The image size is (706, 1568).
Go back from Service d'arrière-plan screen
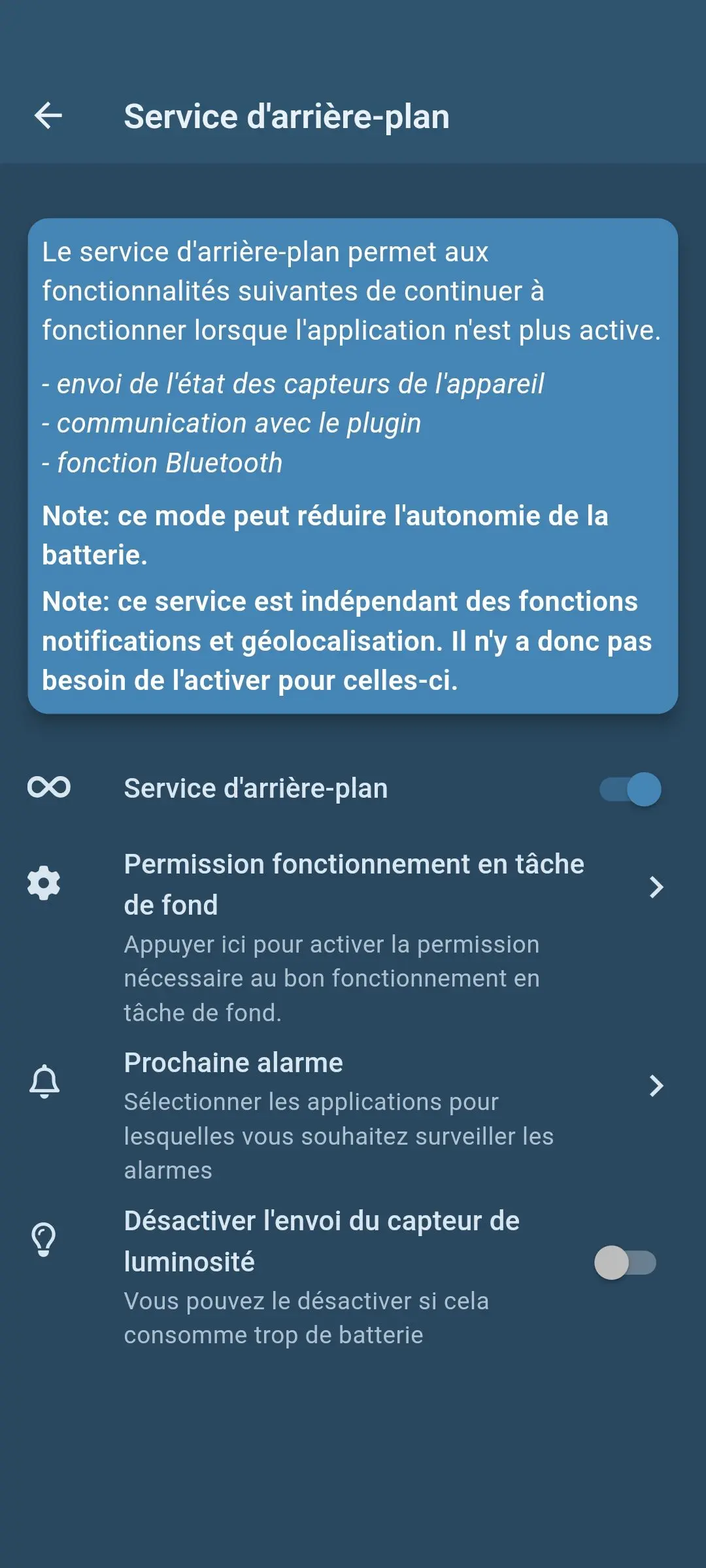coord(48,116)
